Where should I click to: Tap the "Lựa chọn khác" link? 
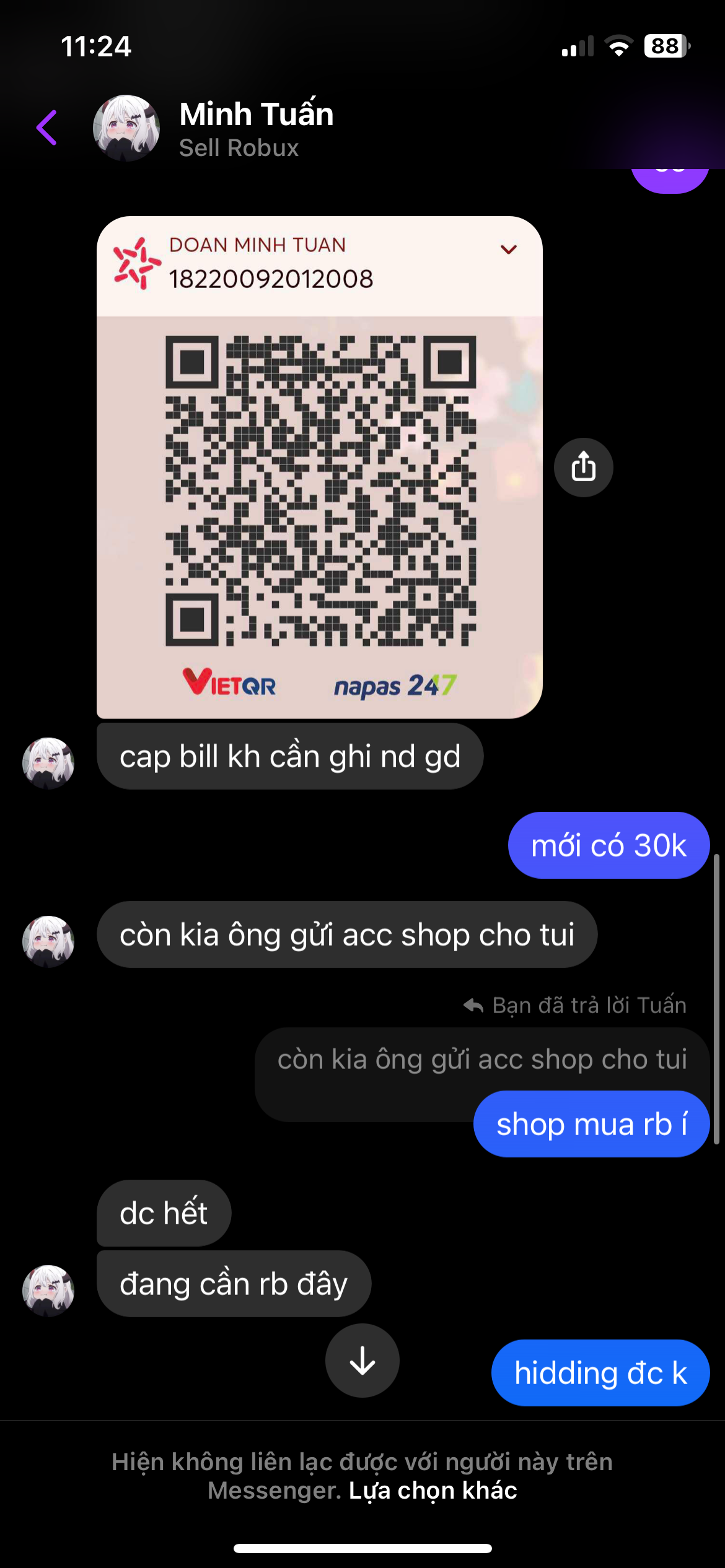tap(433, 1491)
